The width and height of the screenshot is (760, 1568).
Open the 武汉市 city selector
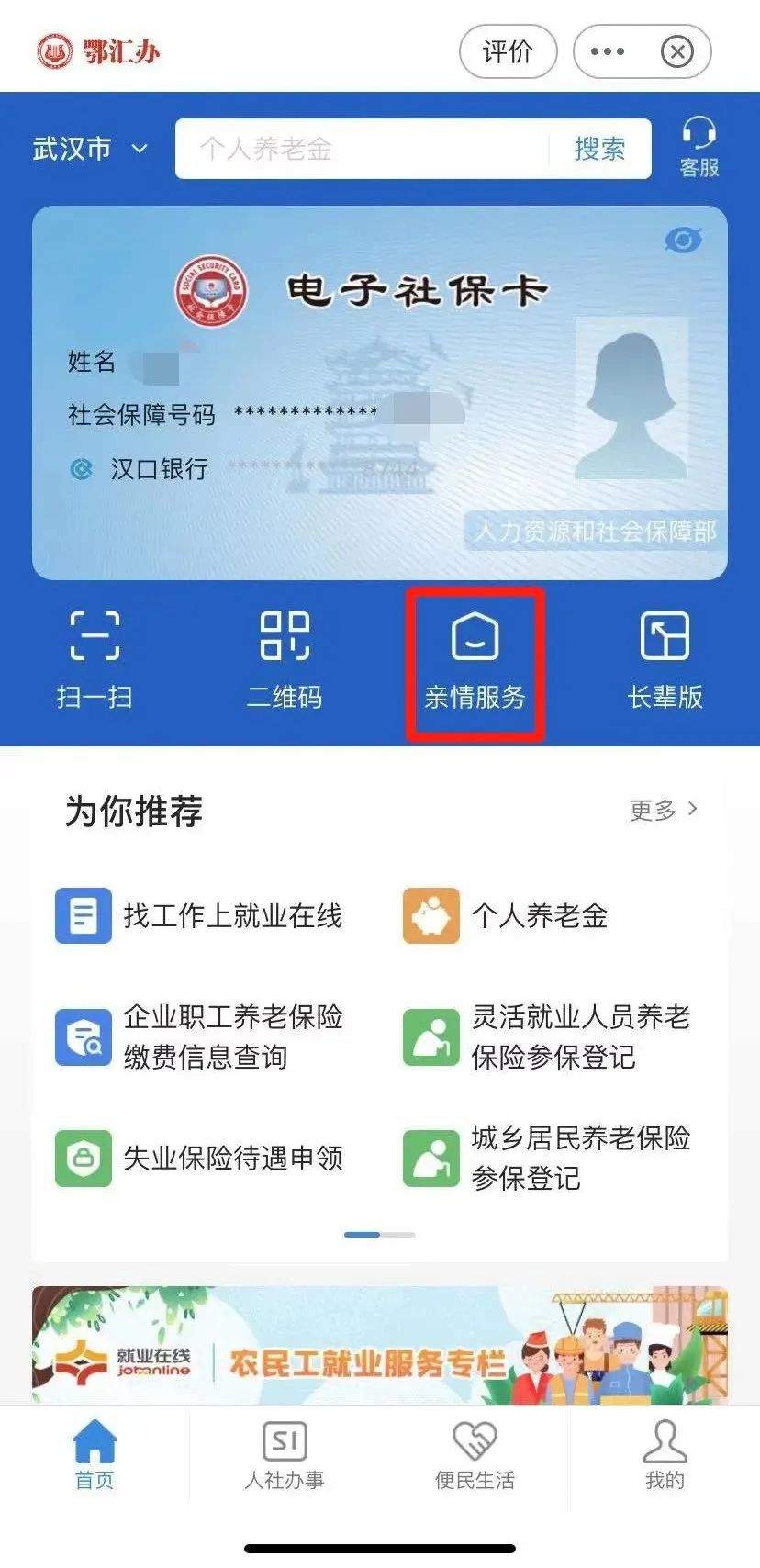point(90,149)
